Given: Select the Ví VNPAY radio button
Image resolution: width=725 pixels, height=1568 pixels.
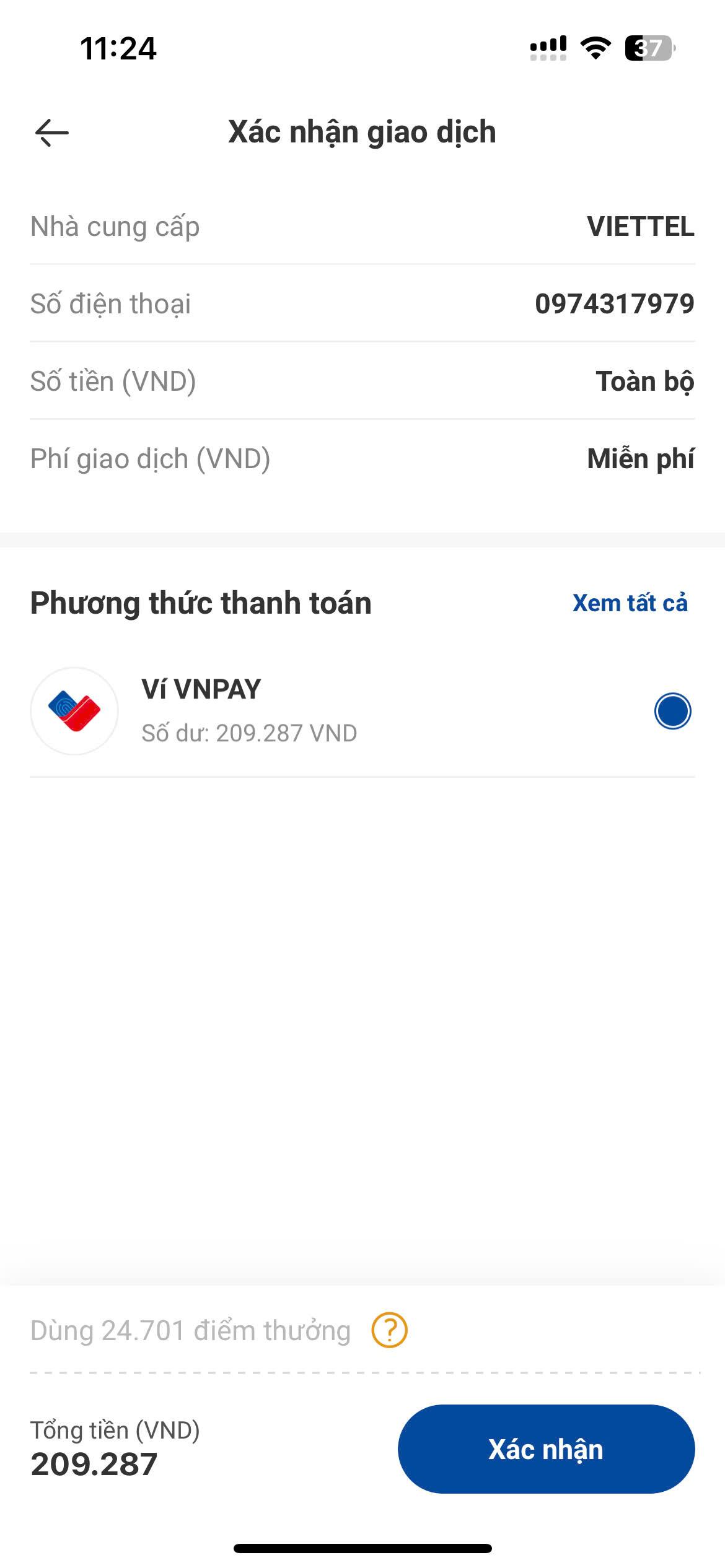Looking at the screenshot, I should point(672,711).
